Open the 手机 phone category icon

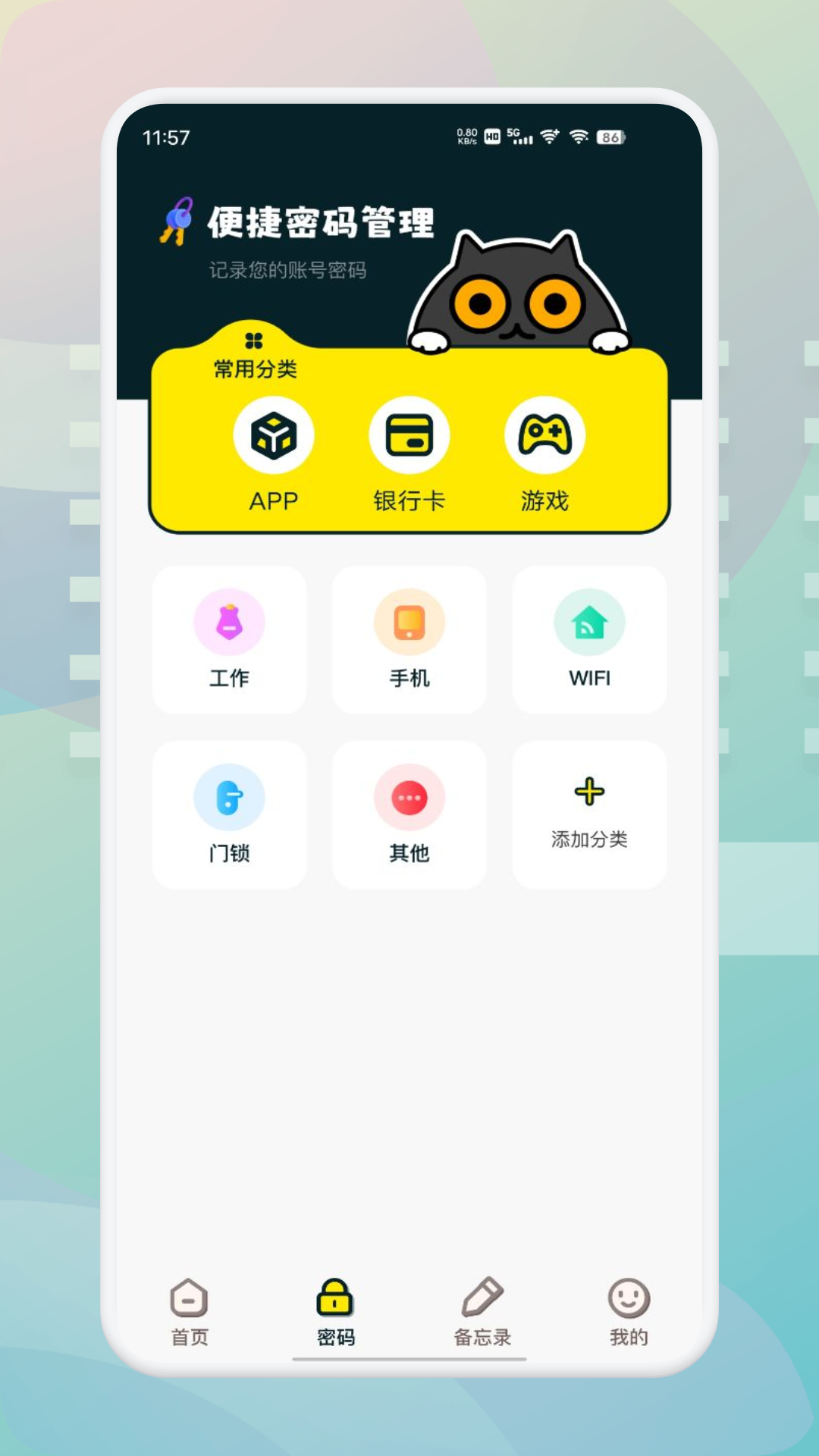(x=409, y=622)
